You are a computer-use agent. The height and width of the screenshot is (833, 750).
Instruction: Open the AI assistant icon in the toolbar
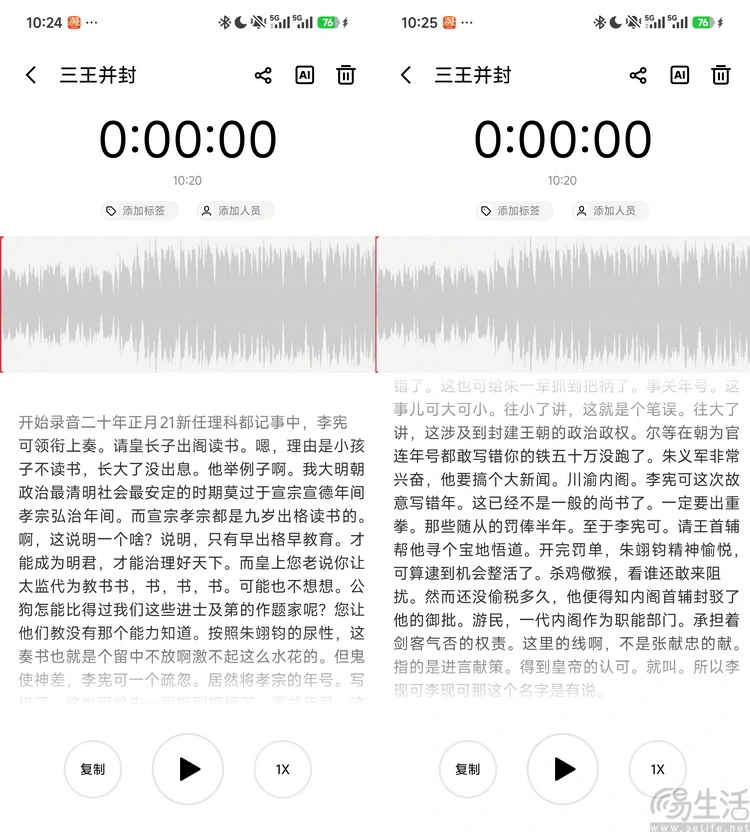click(x=305, y=75)
